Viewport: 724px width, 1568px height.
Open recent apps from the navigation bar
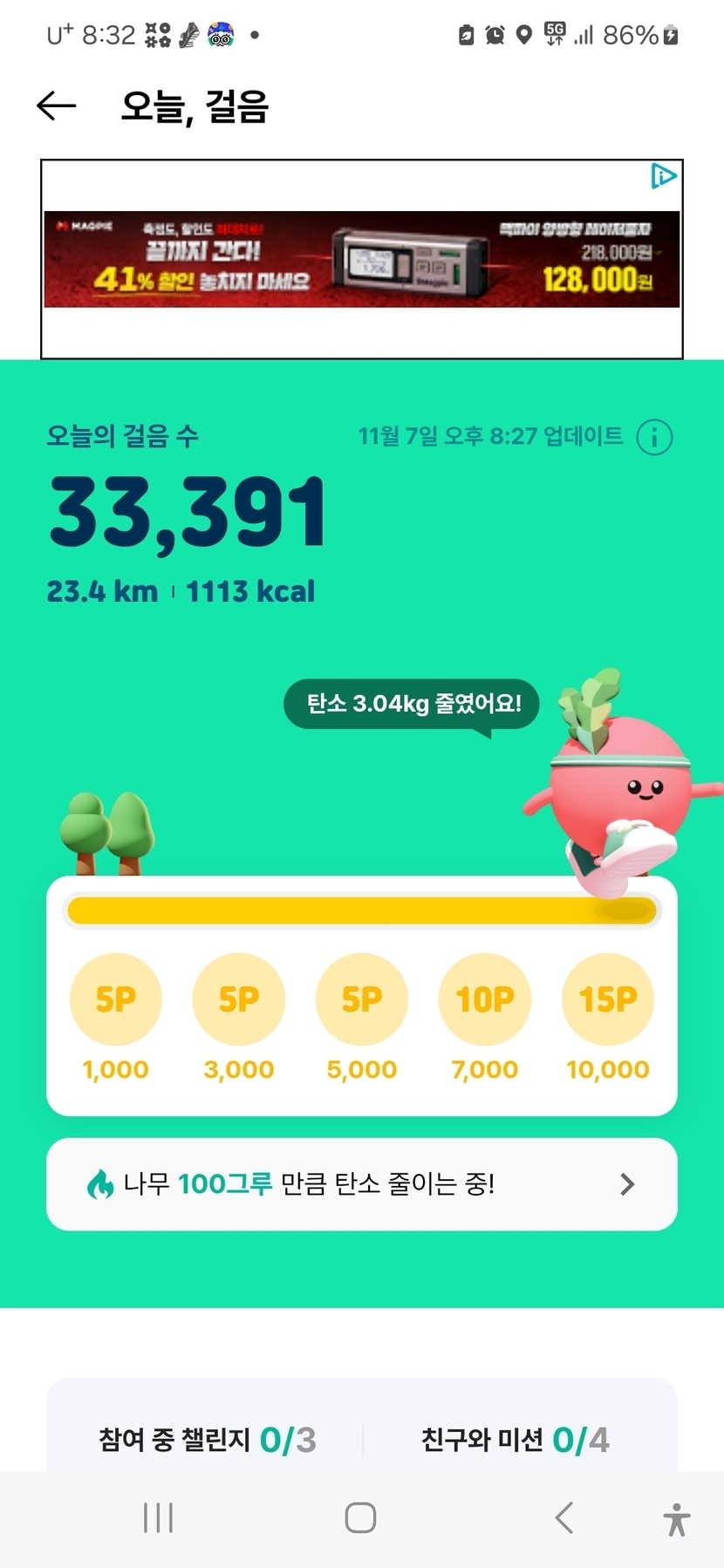(x=158, y=1517)
